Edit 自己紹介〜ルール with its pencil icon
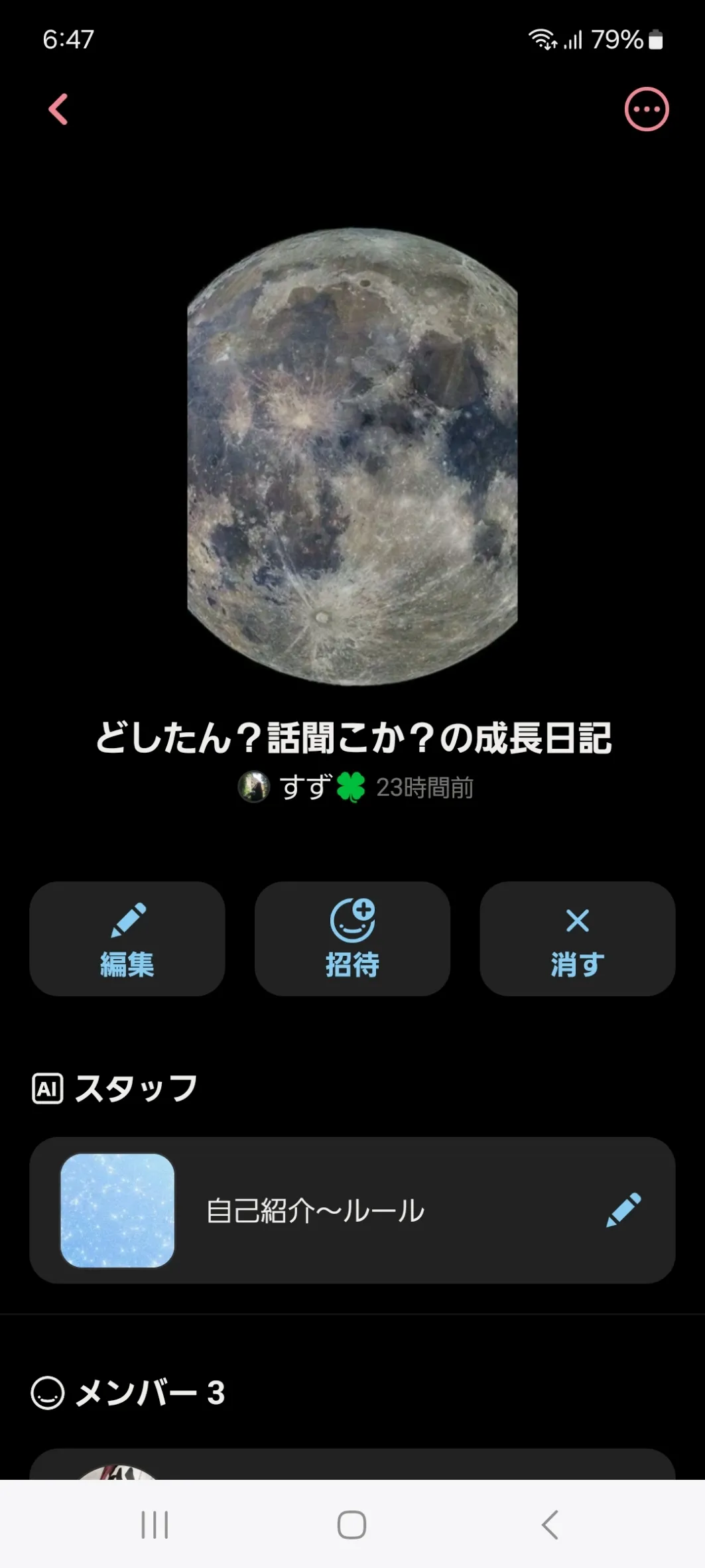The height and width of the screenshot is (1568, 705). tap(623, 1210)
